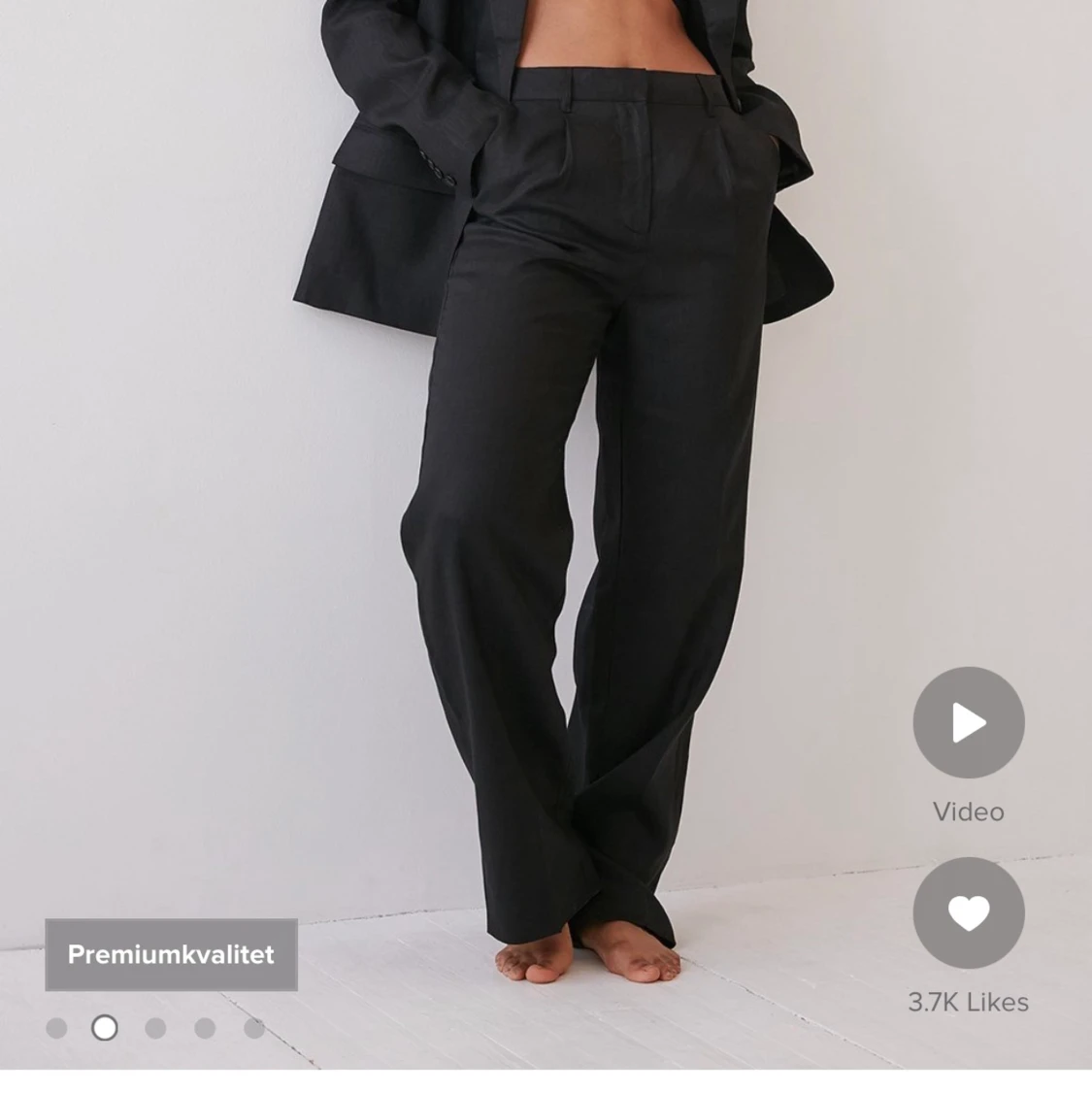Jump to the third image dot
1092x1093 pixels.
[155, 1028]
